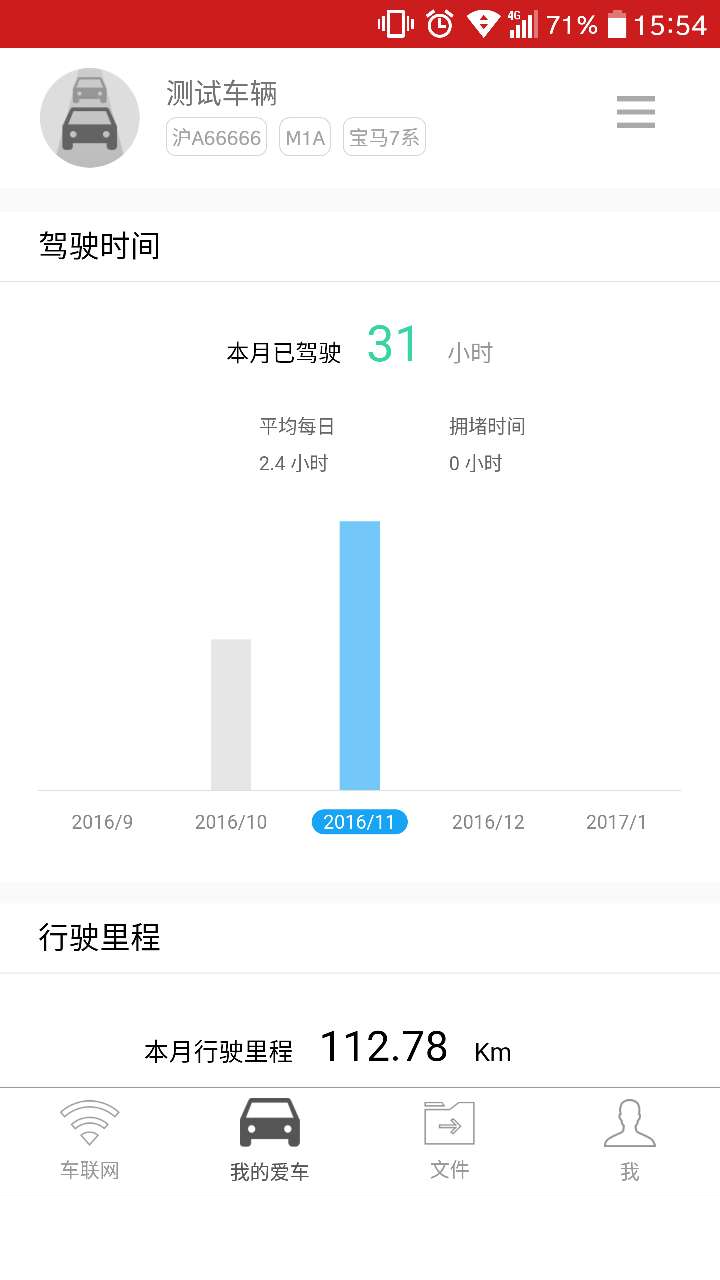Switch to the 车联网 tab

pyautogui.click(x=90, y=1141)
